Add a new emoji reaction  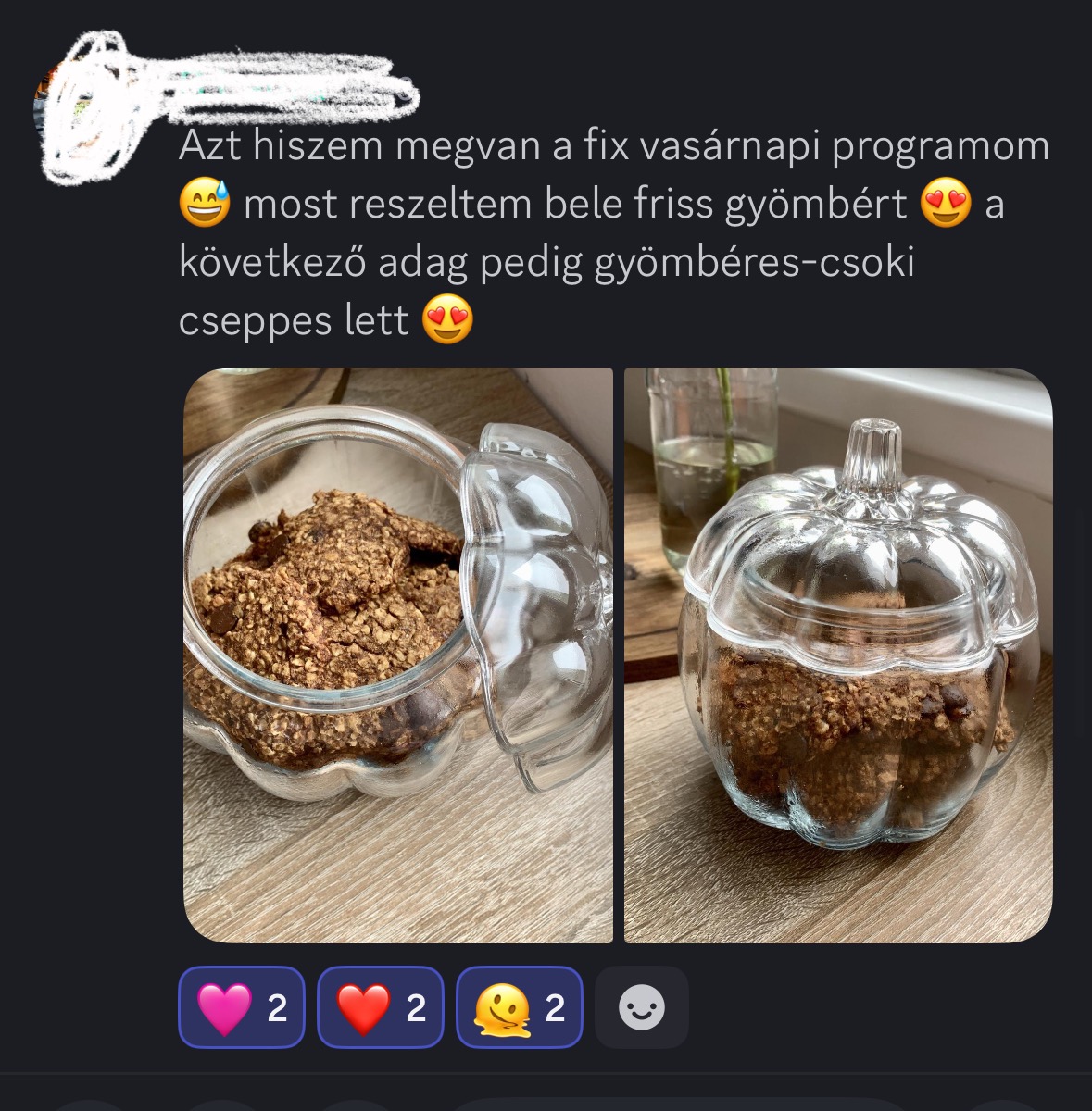coord(641,1007)
